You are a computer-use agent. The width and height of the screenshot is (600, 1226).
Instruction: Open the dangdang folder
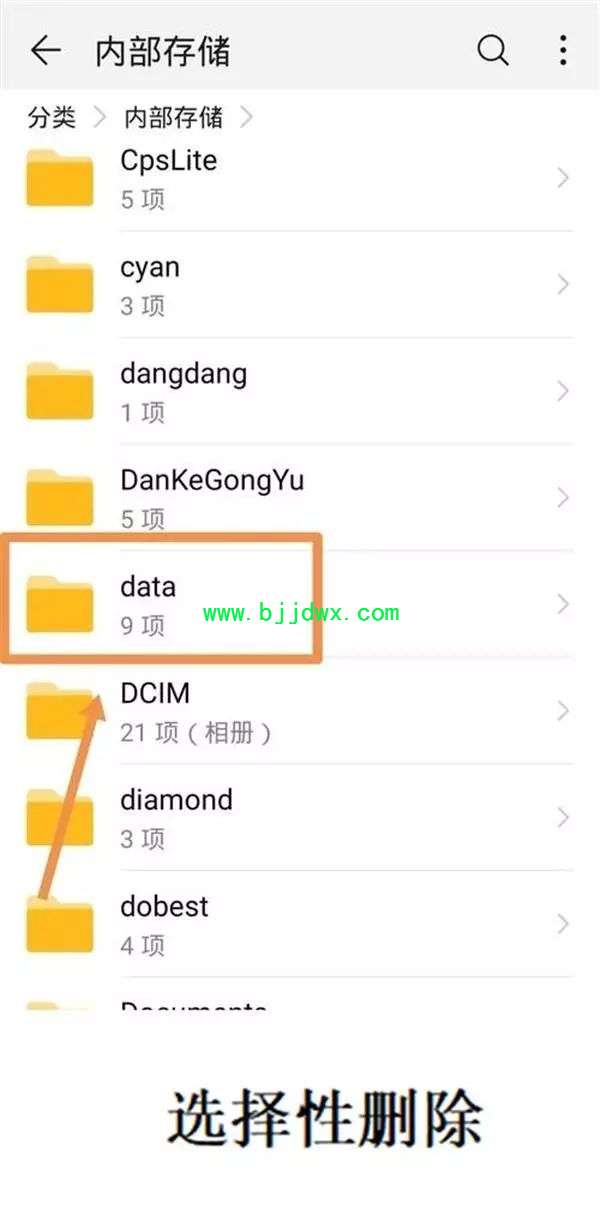pos(300,391)
